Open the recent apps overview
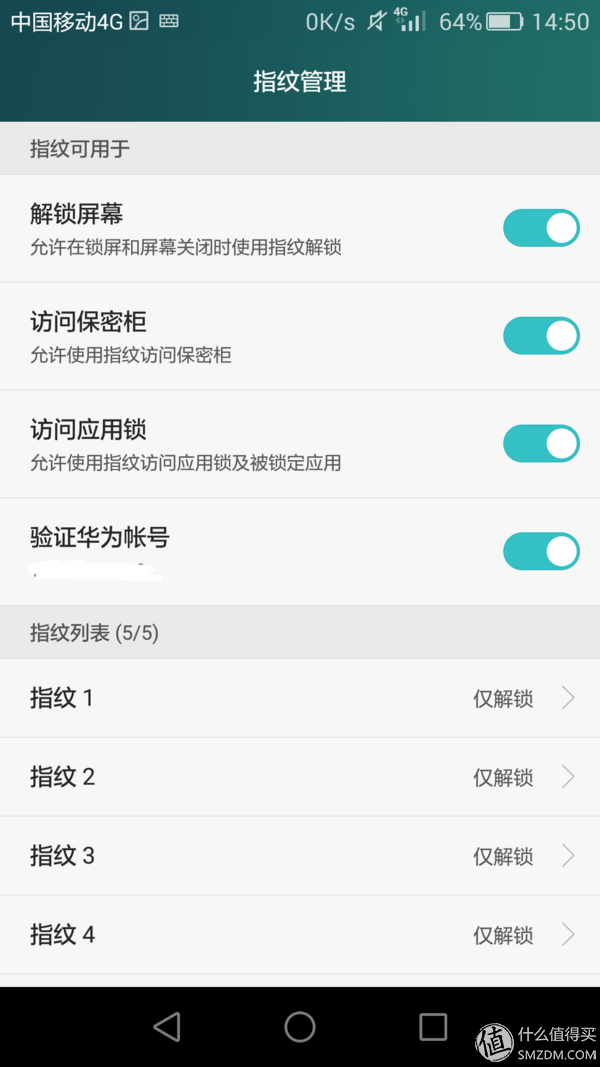Screen dimensions: 600x1067 (x=433, y=1026)
